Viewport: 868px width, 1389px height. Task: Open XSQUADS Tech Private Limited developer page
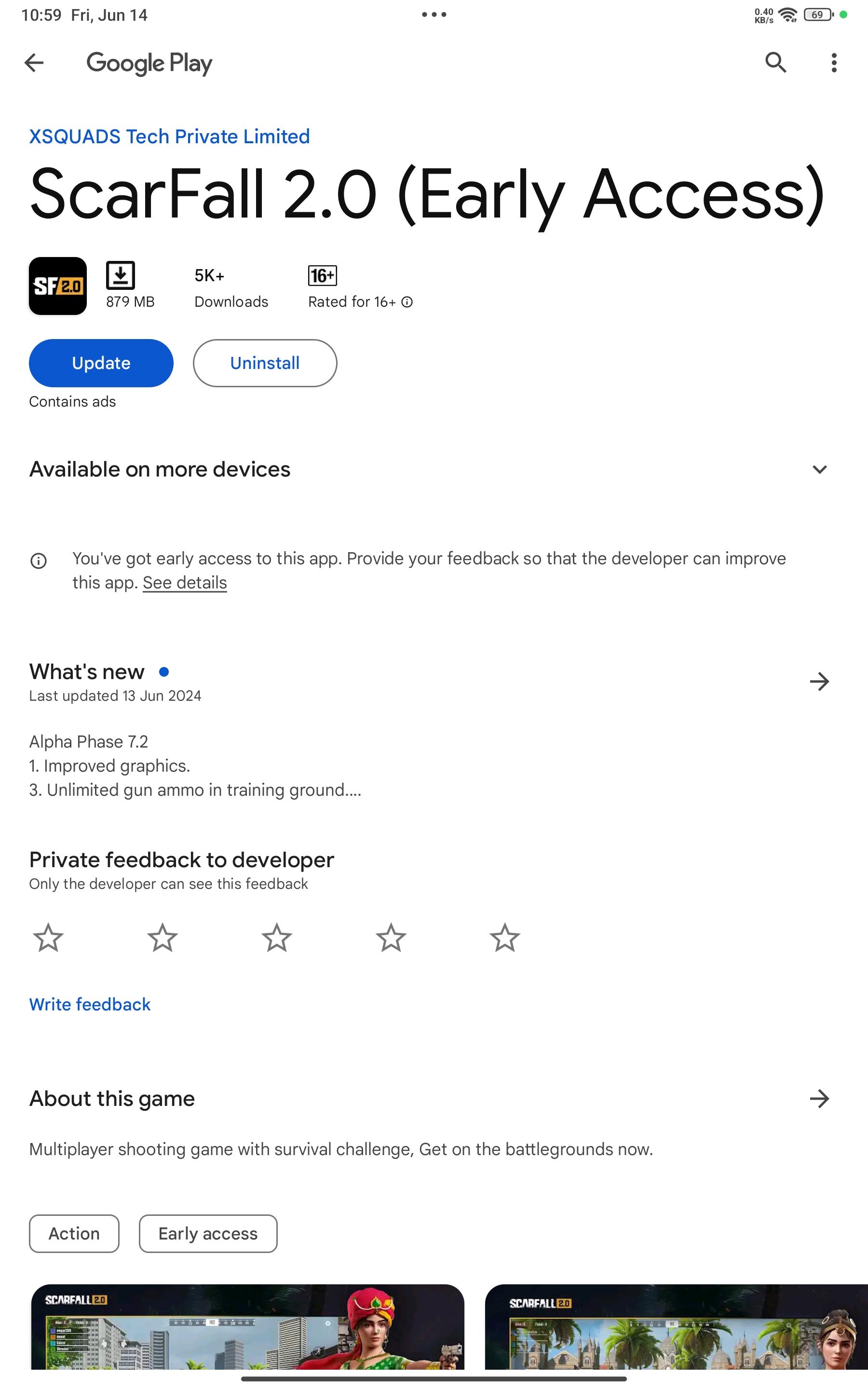[x=169, y=136]
